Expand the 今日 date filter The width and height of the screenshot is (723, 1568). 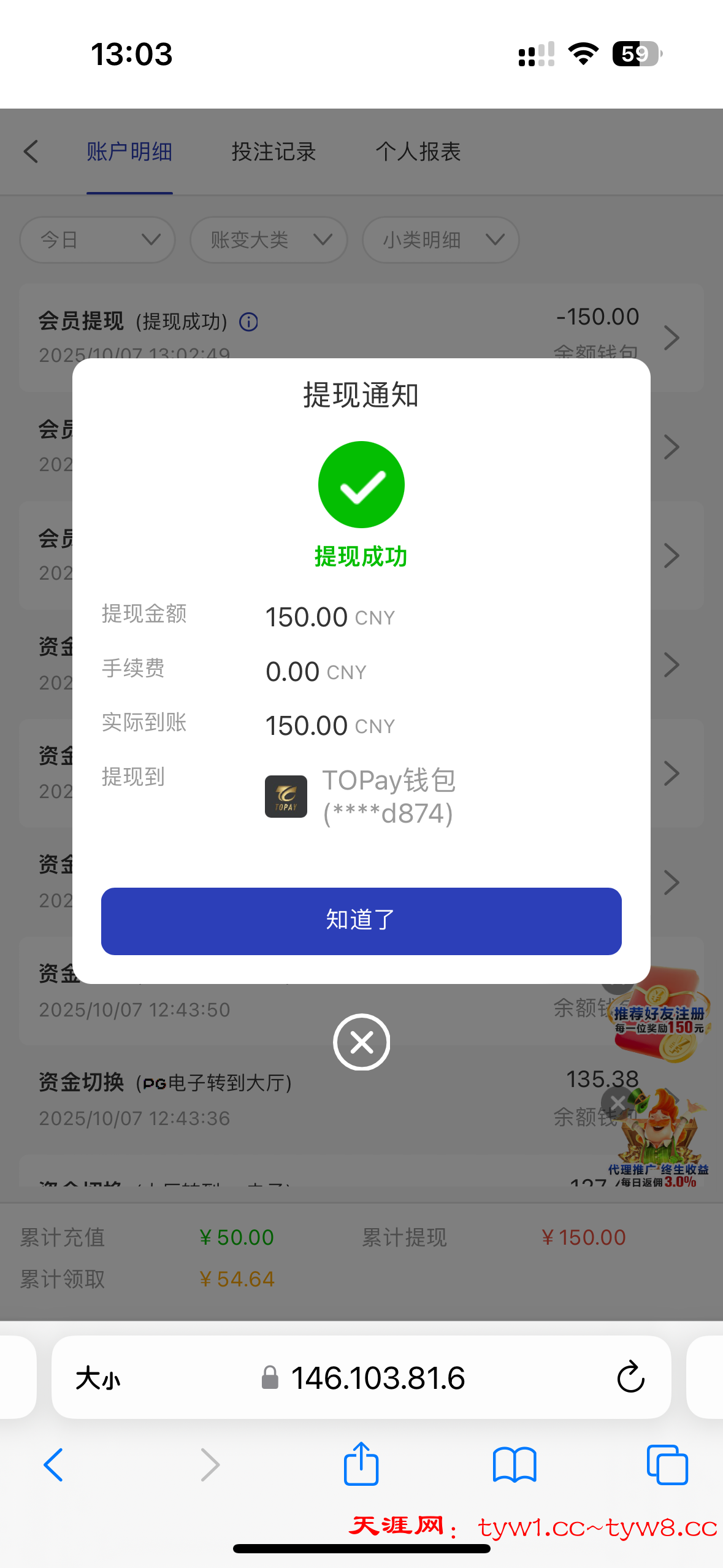point(98,240)
